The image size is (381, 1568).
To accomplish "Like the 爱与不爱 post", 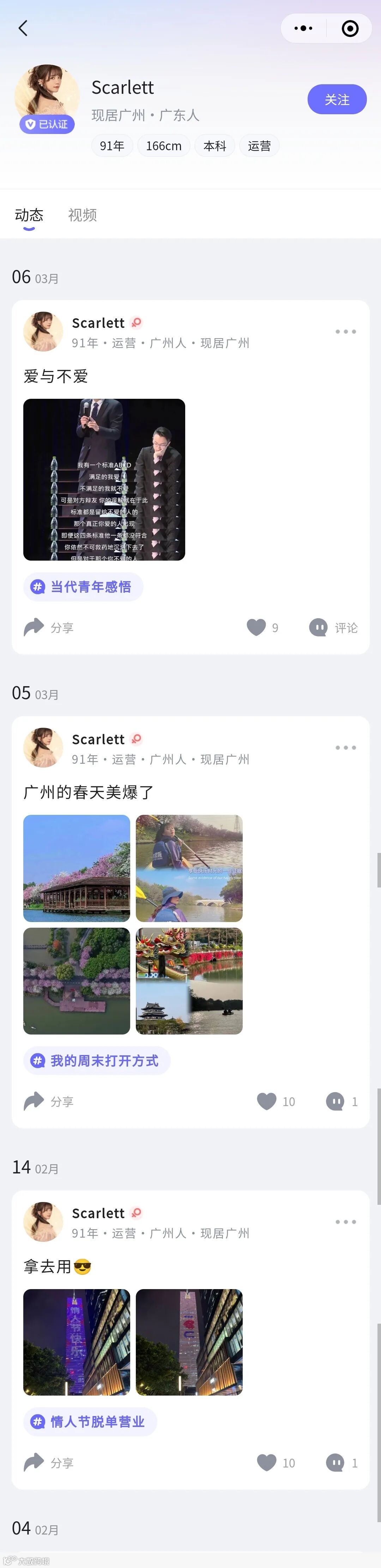I will [257, 627].
